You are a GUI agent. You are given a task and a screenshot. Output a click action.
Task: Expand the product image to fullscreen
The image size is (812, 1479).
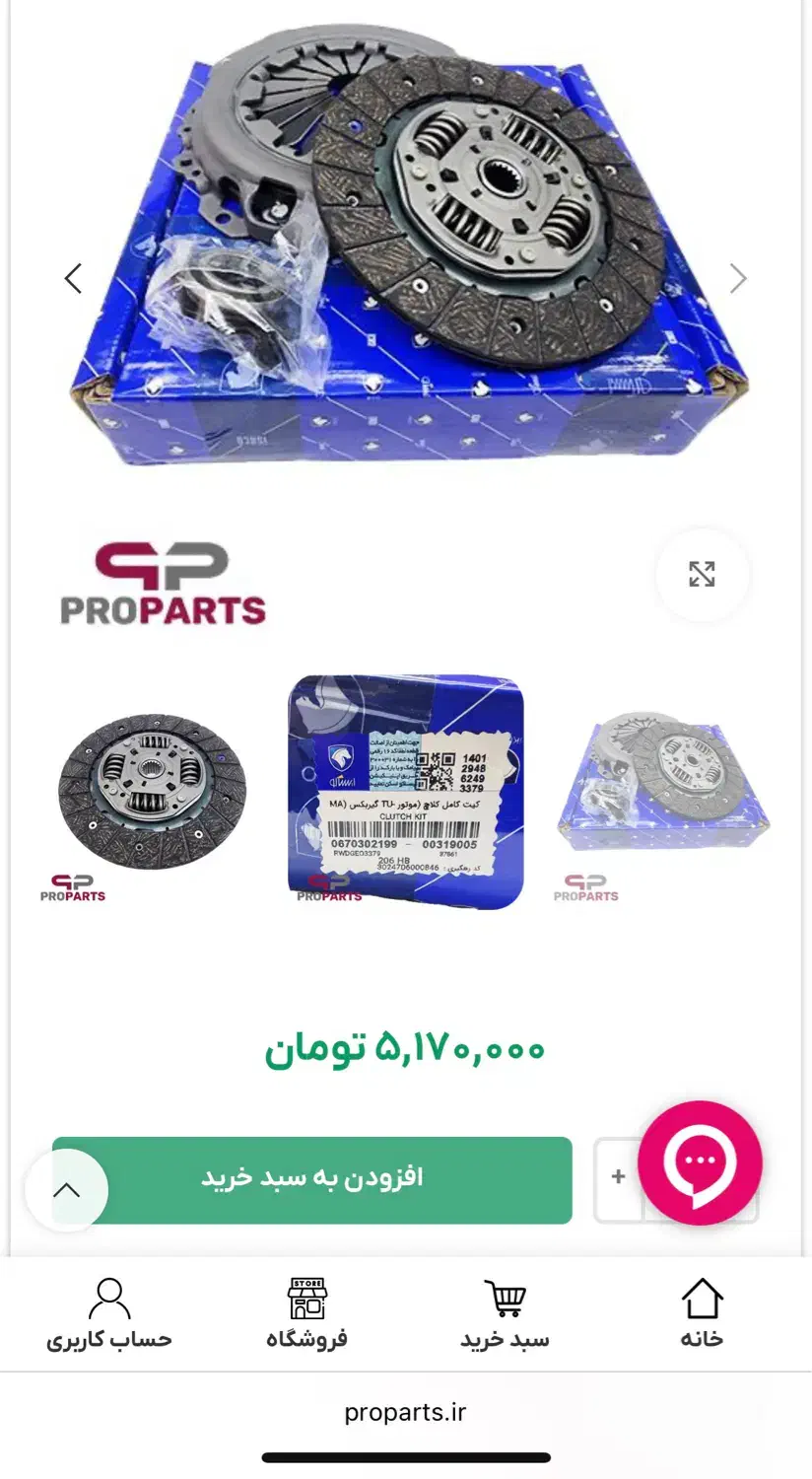[702, 574]
